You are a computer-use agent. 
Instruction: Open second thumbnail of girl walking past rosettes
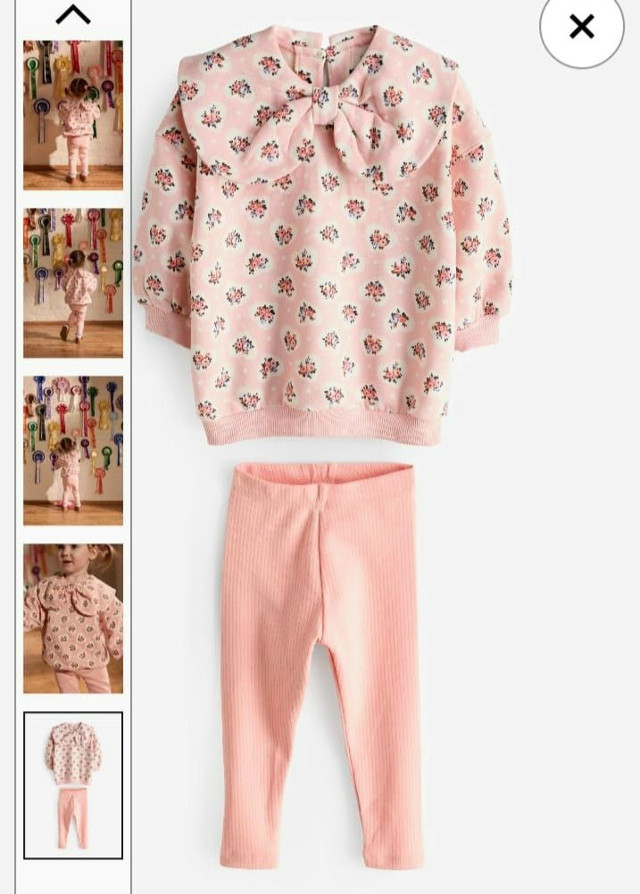73,283
